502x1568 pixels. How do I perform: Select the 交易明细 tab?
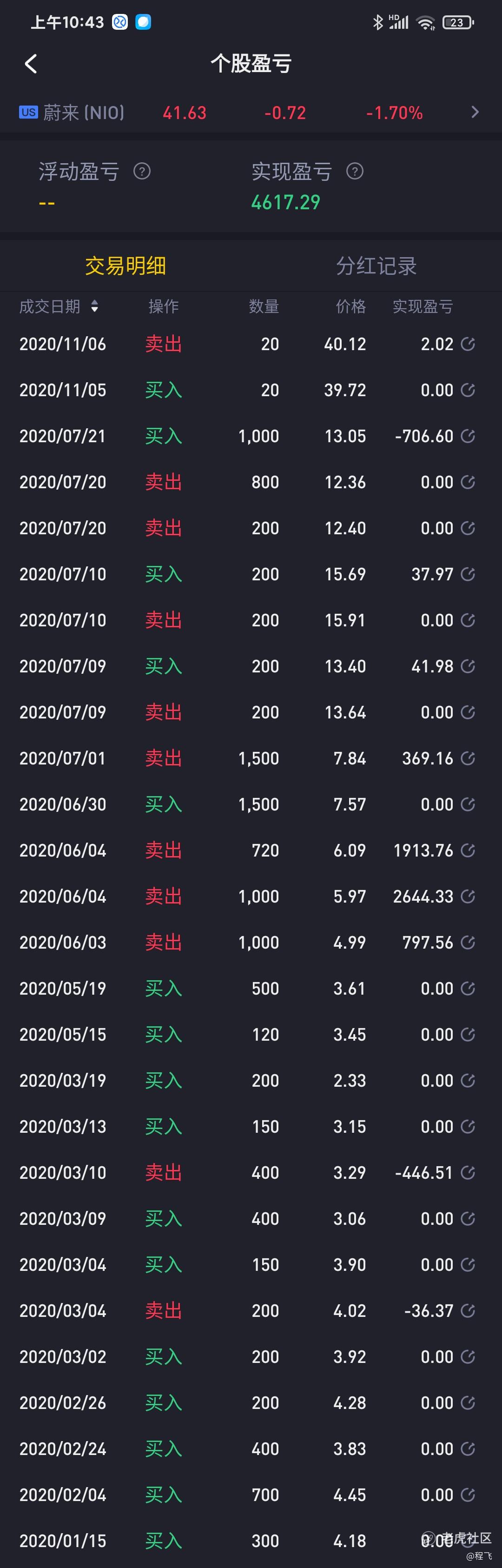tap(125, 266)
